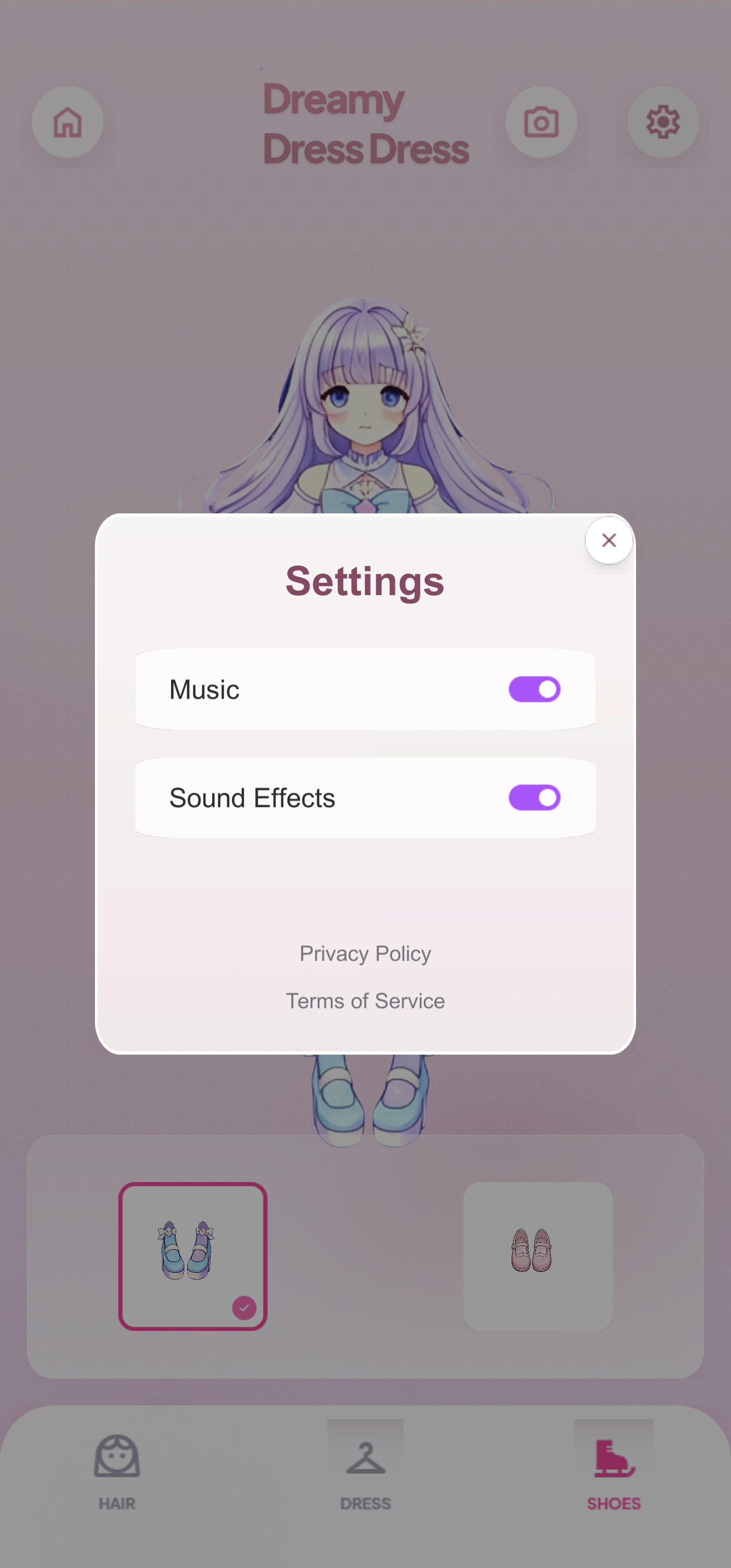
Task: Dismiss the Settings dialog with the X
Action: pos(609,540)
